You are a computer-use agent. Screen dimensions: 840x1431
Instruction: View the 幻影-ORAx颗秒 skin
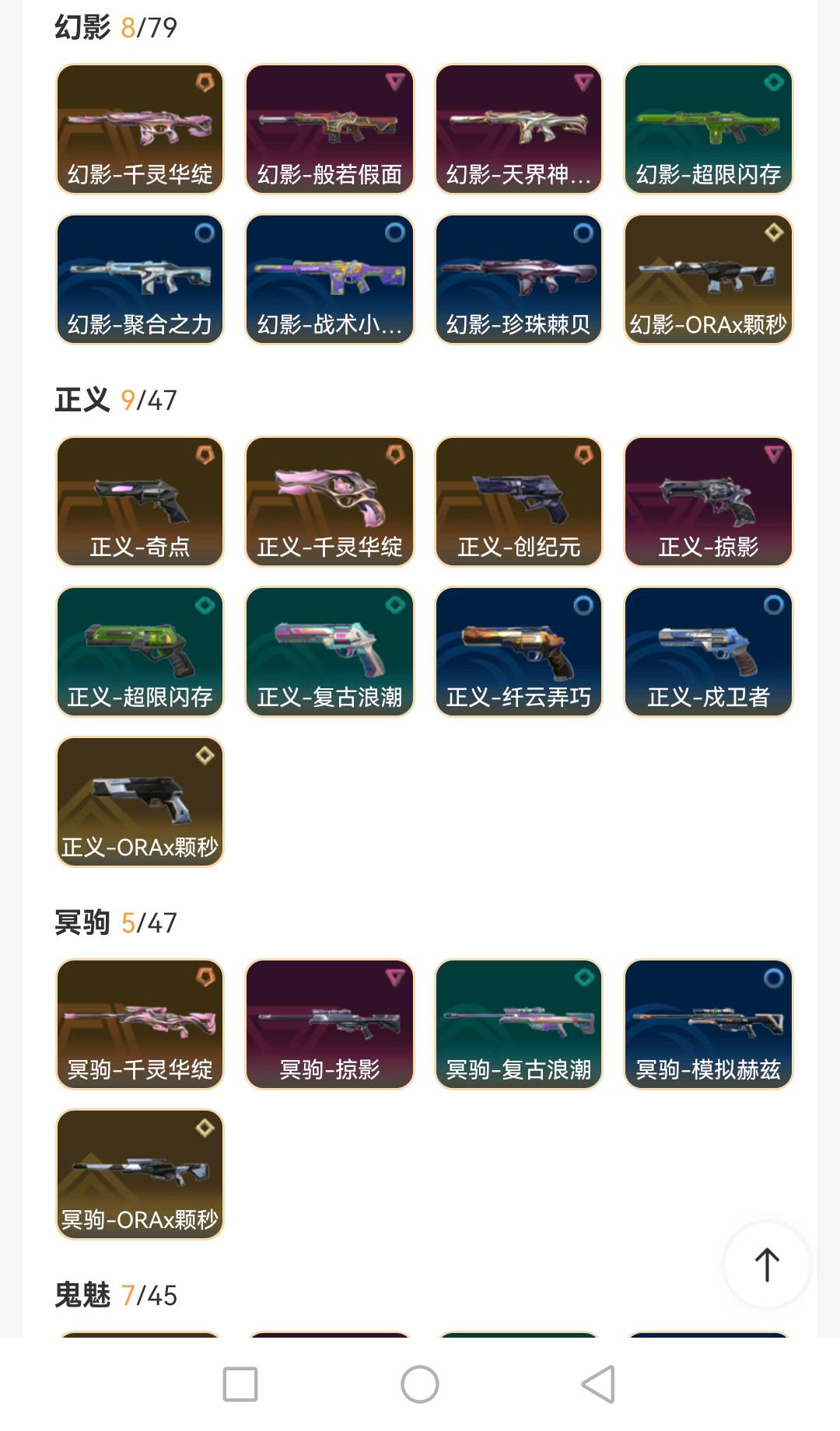click(708, 279)
